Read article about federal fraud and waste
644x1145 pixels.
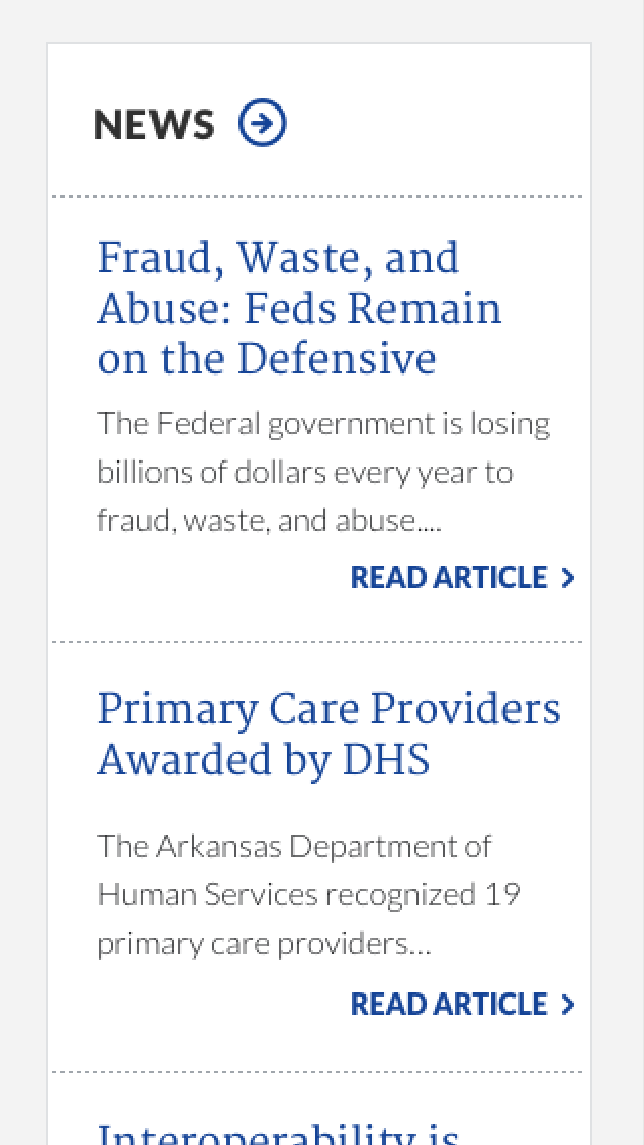[x=463, y=578]
